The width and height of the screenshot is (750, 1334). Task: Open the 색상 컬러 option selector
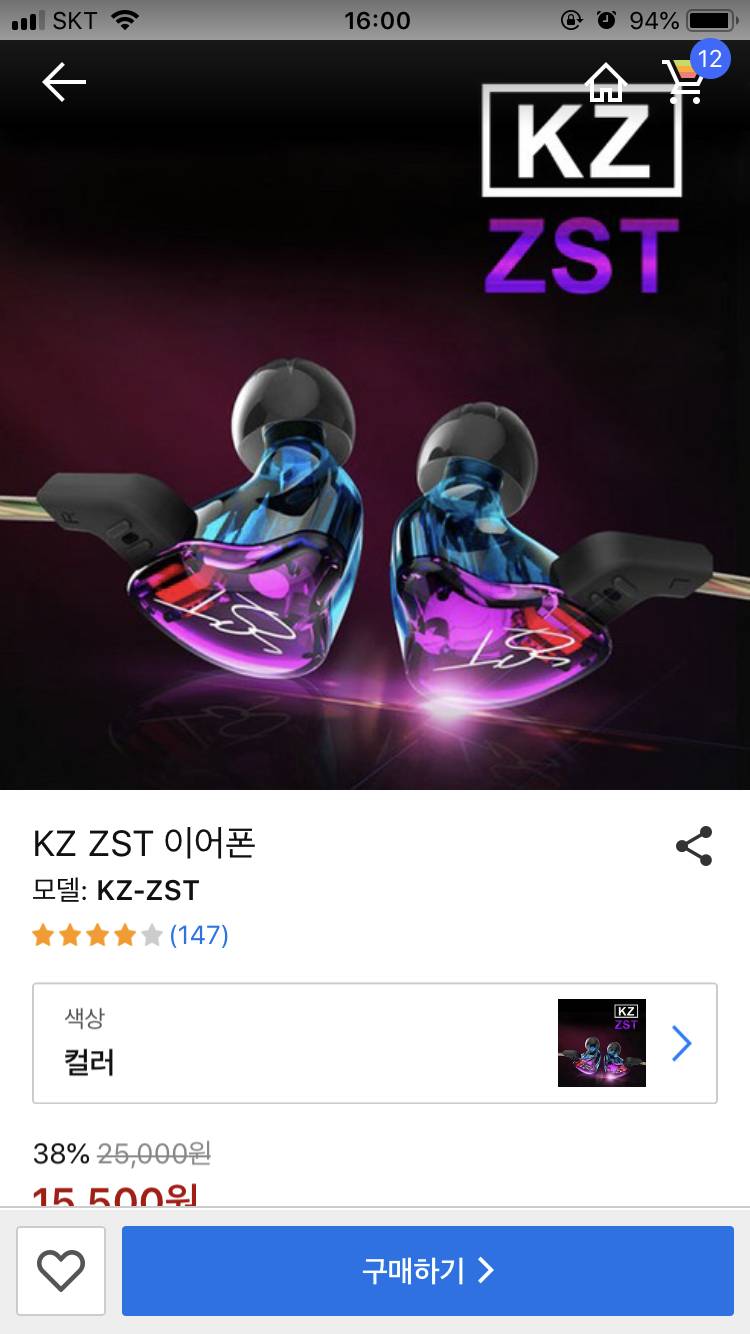click(375, 1043)
